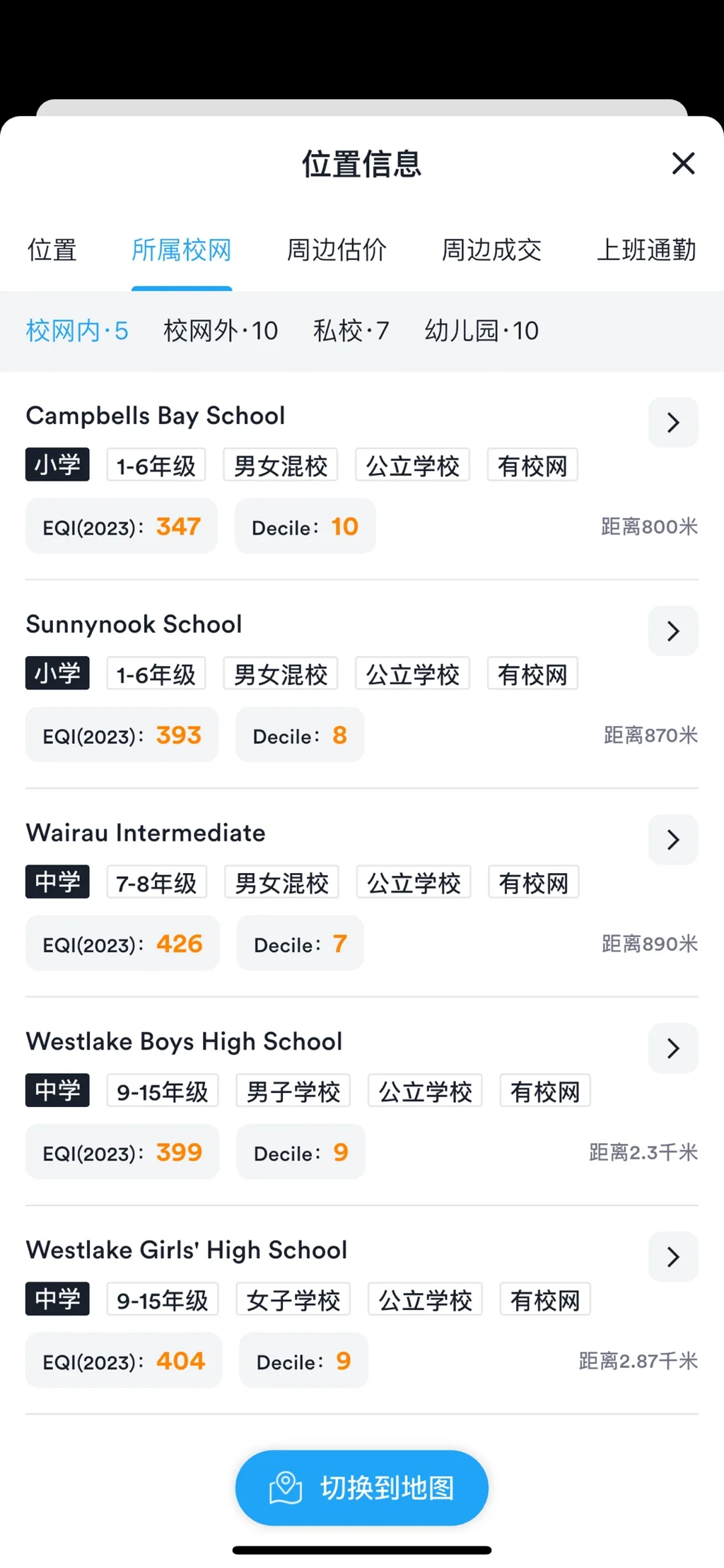This screenshot has width=724, height=1568.
Task: Open Campbells Bay School link
Action: tap(155, 416)
